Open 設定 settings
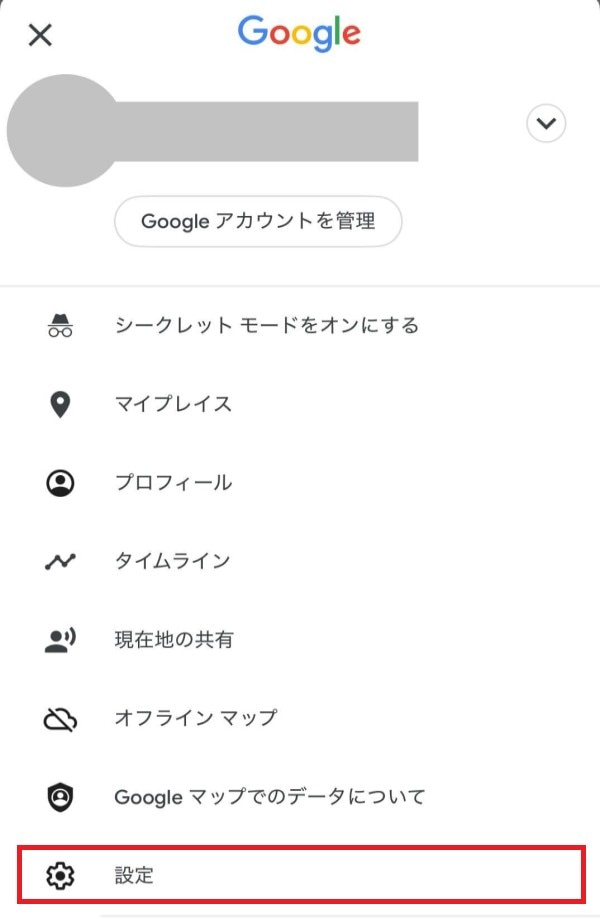Screen dimensions: 600x919 (x=300, y=876)
